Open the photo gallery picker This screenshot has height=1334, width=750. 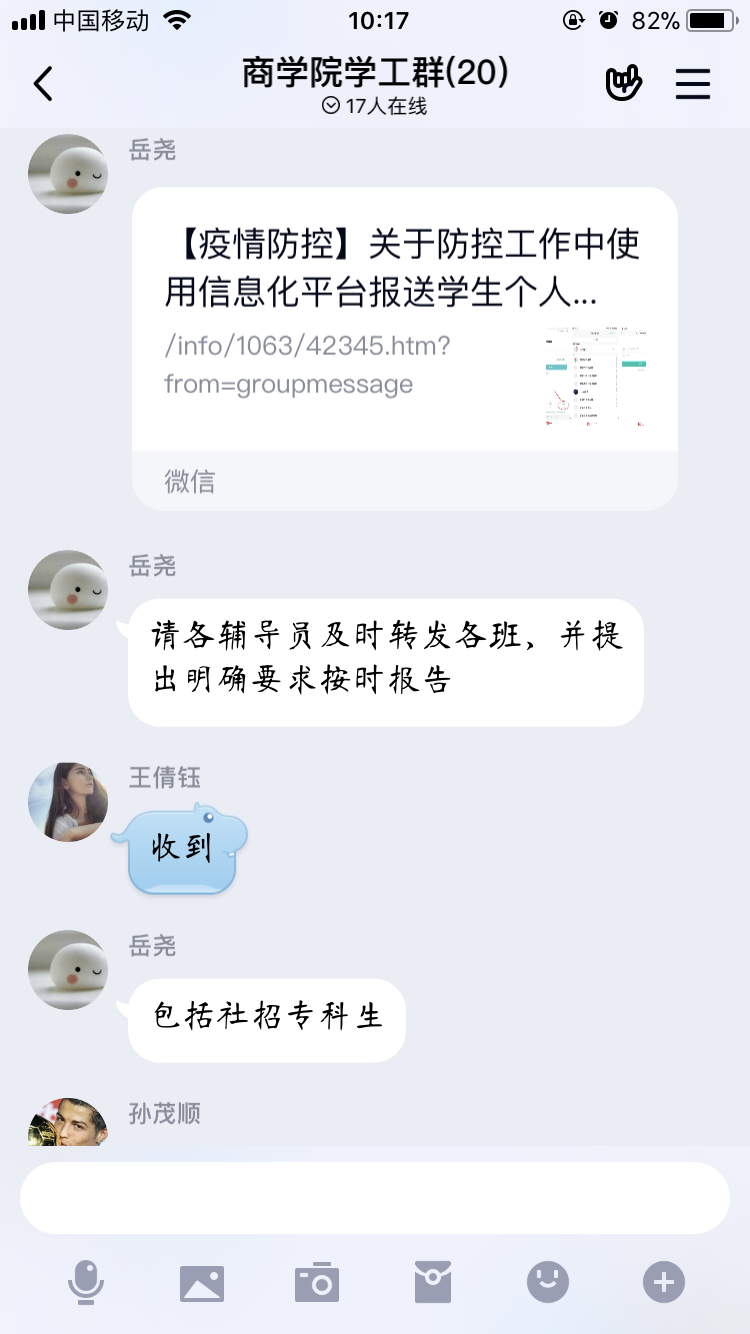202,1282
